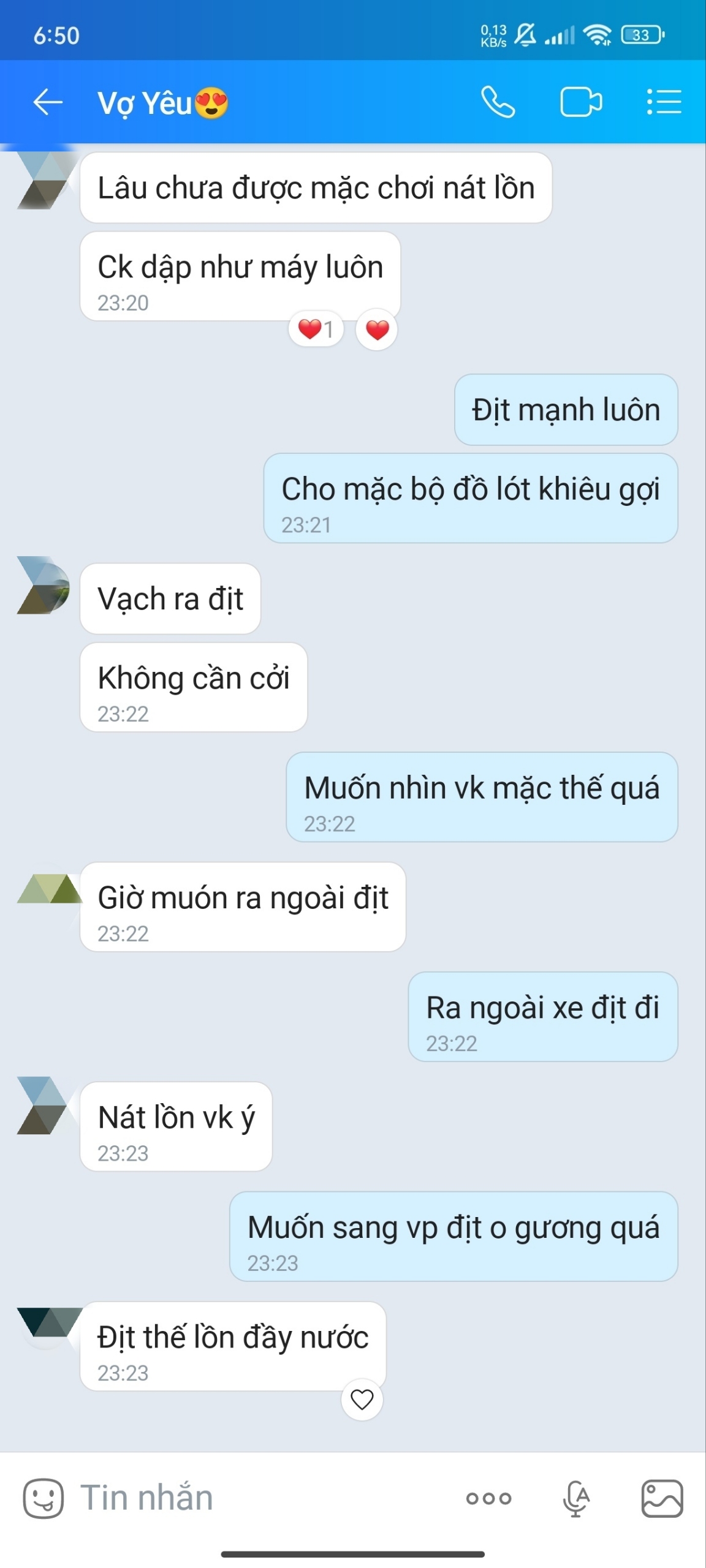Record a voice message
Screen dimensions: 706x1568
[x=576, y=1498]
